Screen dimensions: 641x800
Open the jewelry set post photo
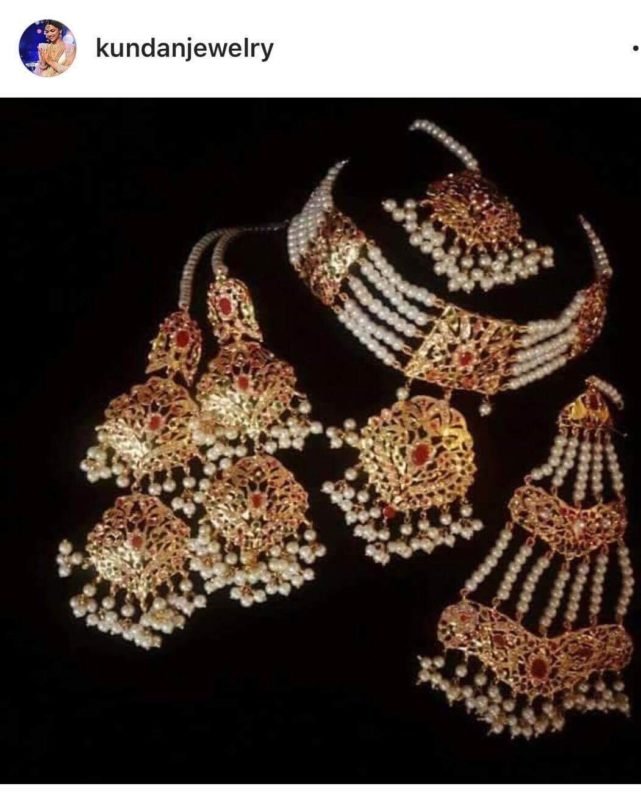click(320, 440)
